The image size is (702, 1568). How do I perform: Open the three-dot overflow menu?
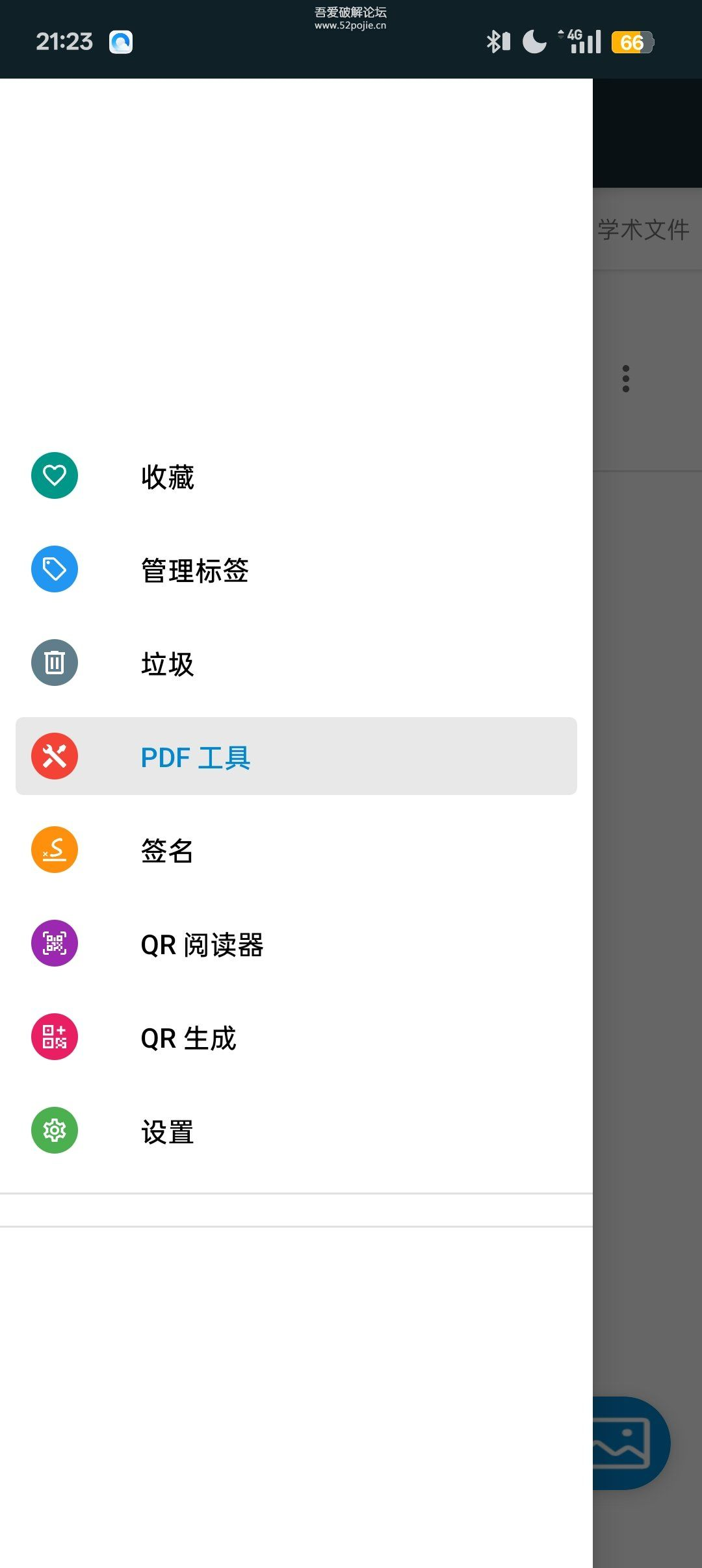(x=625, y=379)
